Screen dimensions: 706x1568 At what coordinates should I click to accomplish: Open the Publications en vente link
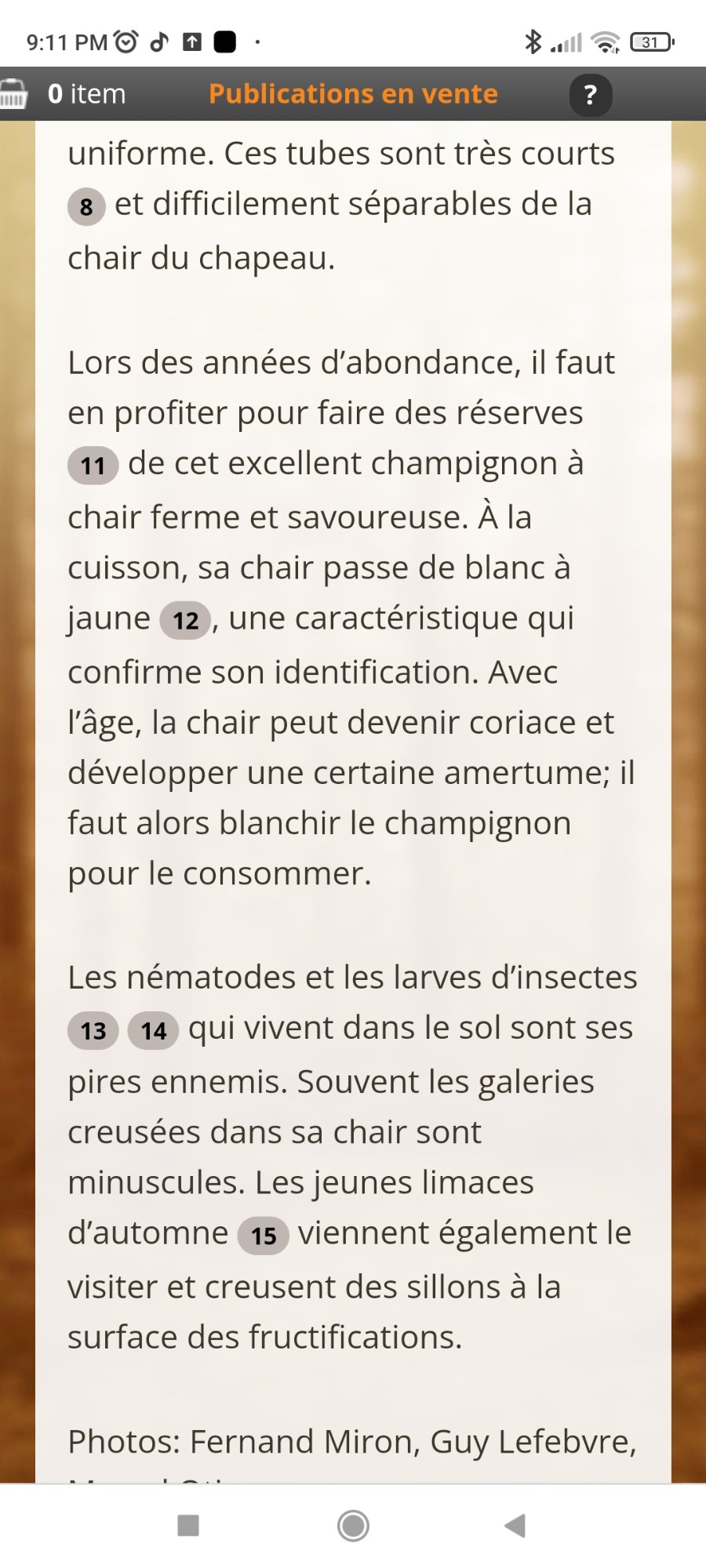pos(353,94)
